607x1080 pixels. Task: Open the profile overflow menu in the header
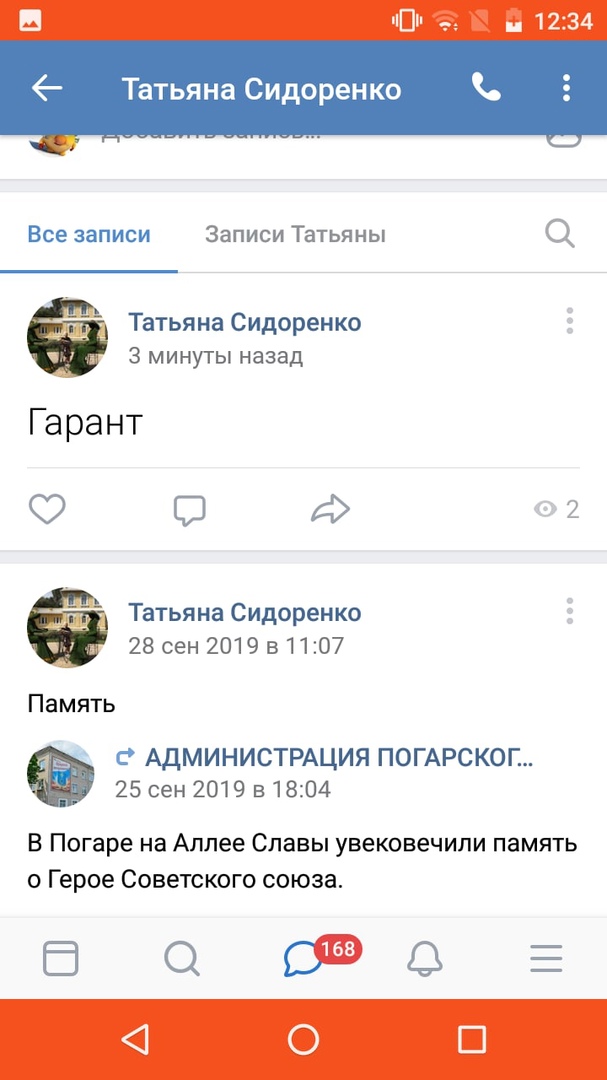[566, 88]
